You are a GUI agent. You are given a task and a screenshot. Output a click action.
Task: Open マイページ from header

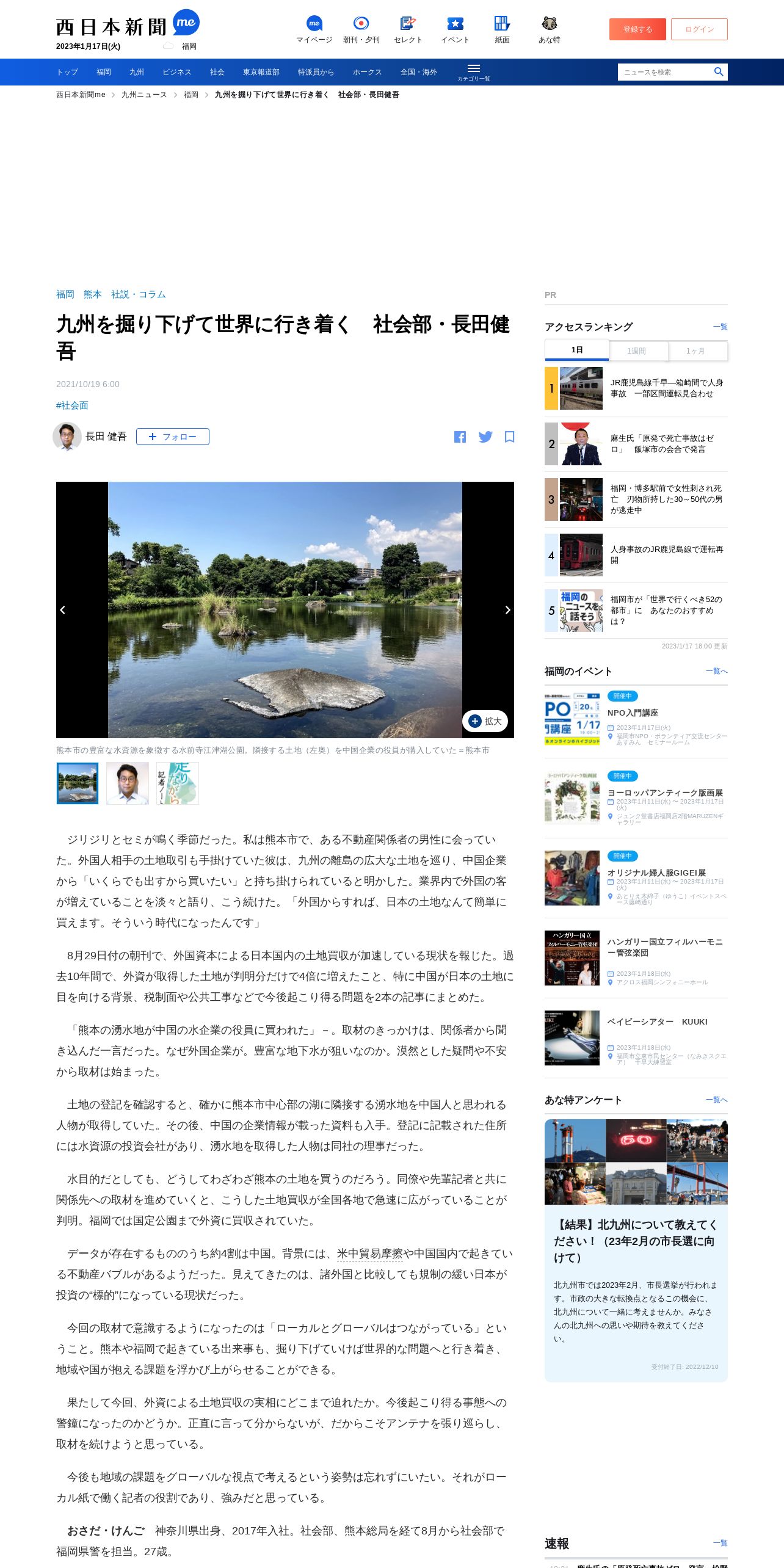[x=314, y=29]
